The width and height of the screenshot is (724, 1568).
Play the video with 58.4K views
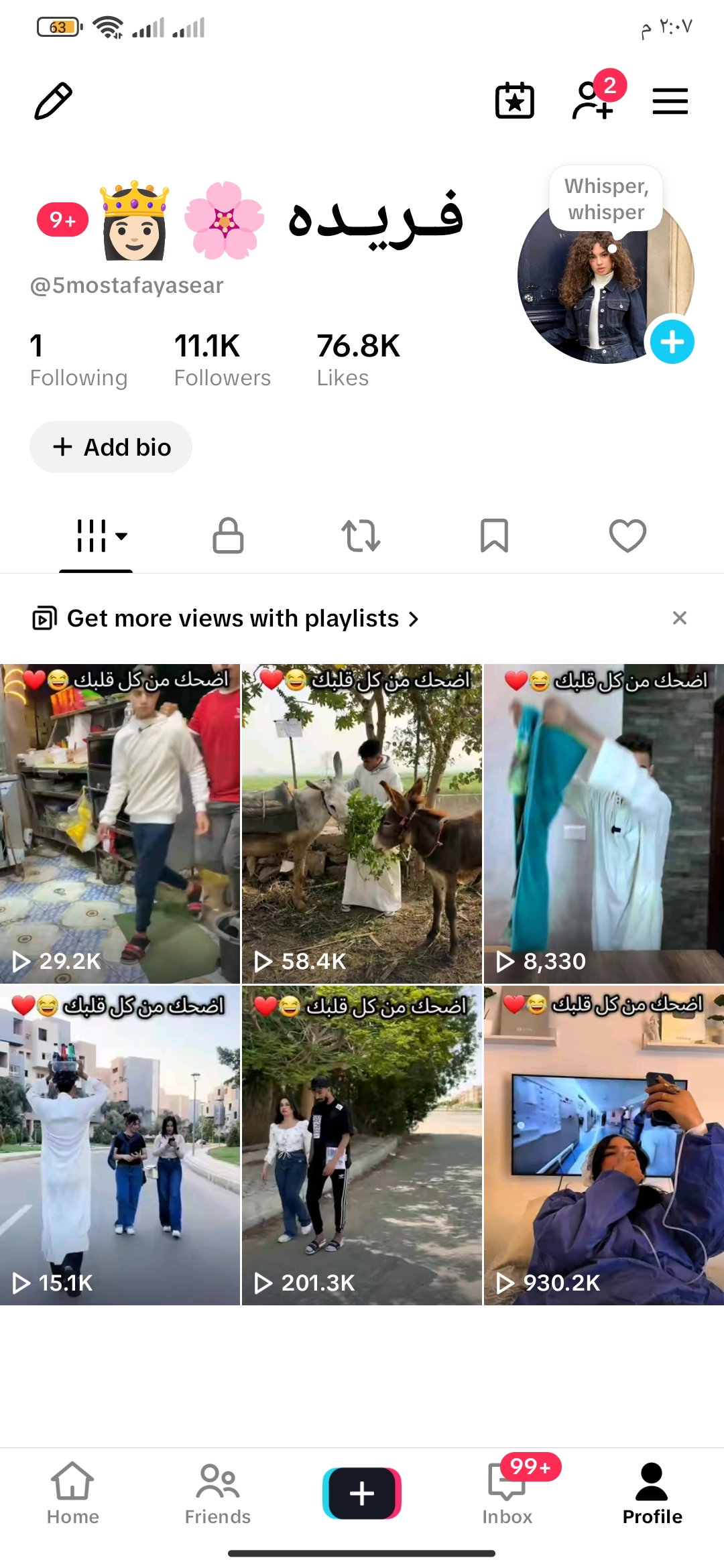(361, 824)
